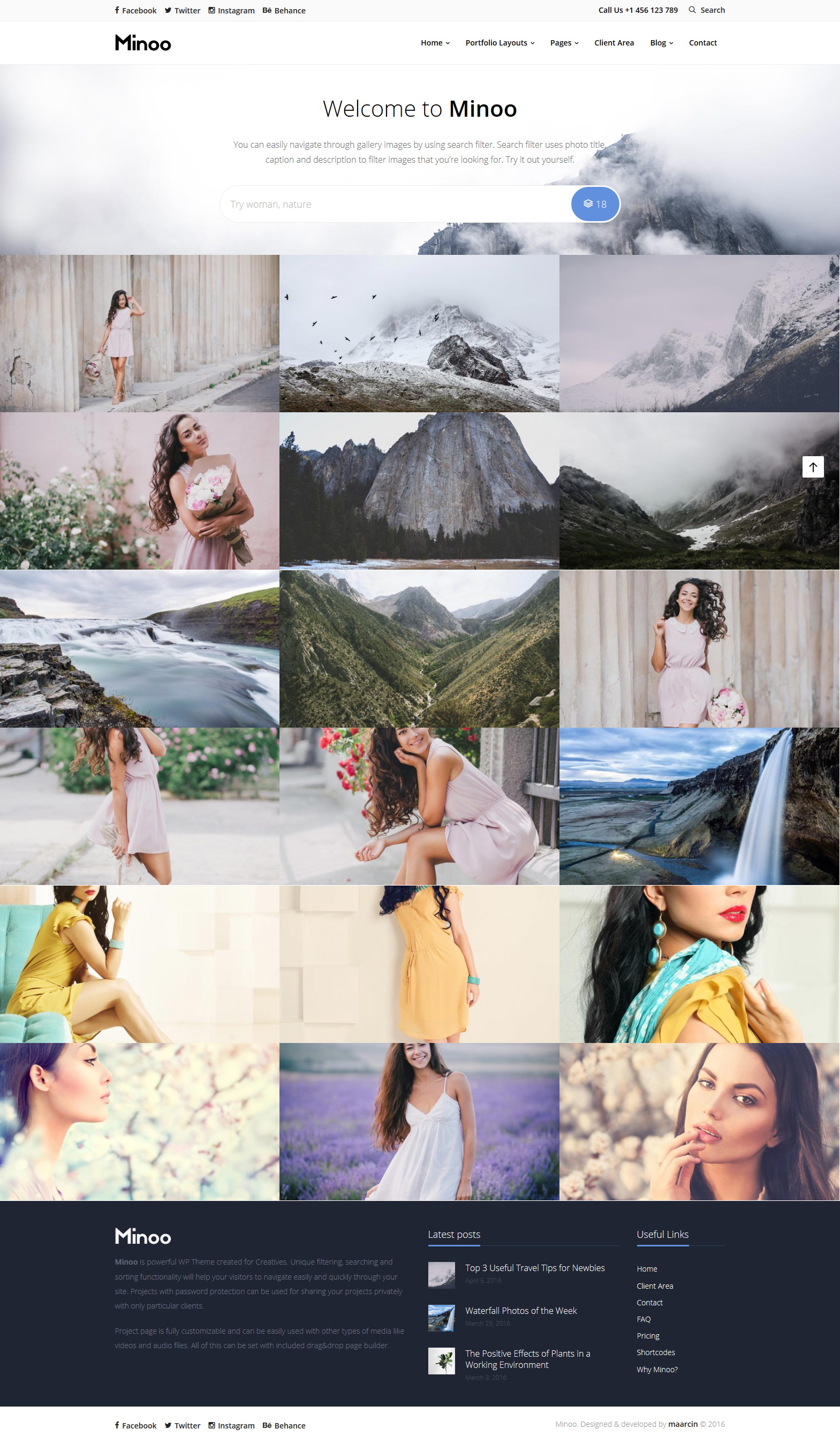
Task: Focus the 'Try woman, nature' search field
Action: pyautogui.click(x=395, y=204)
